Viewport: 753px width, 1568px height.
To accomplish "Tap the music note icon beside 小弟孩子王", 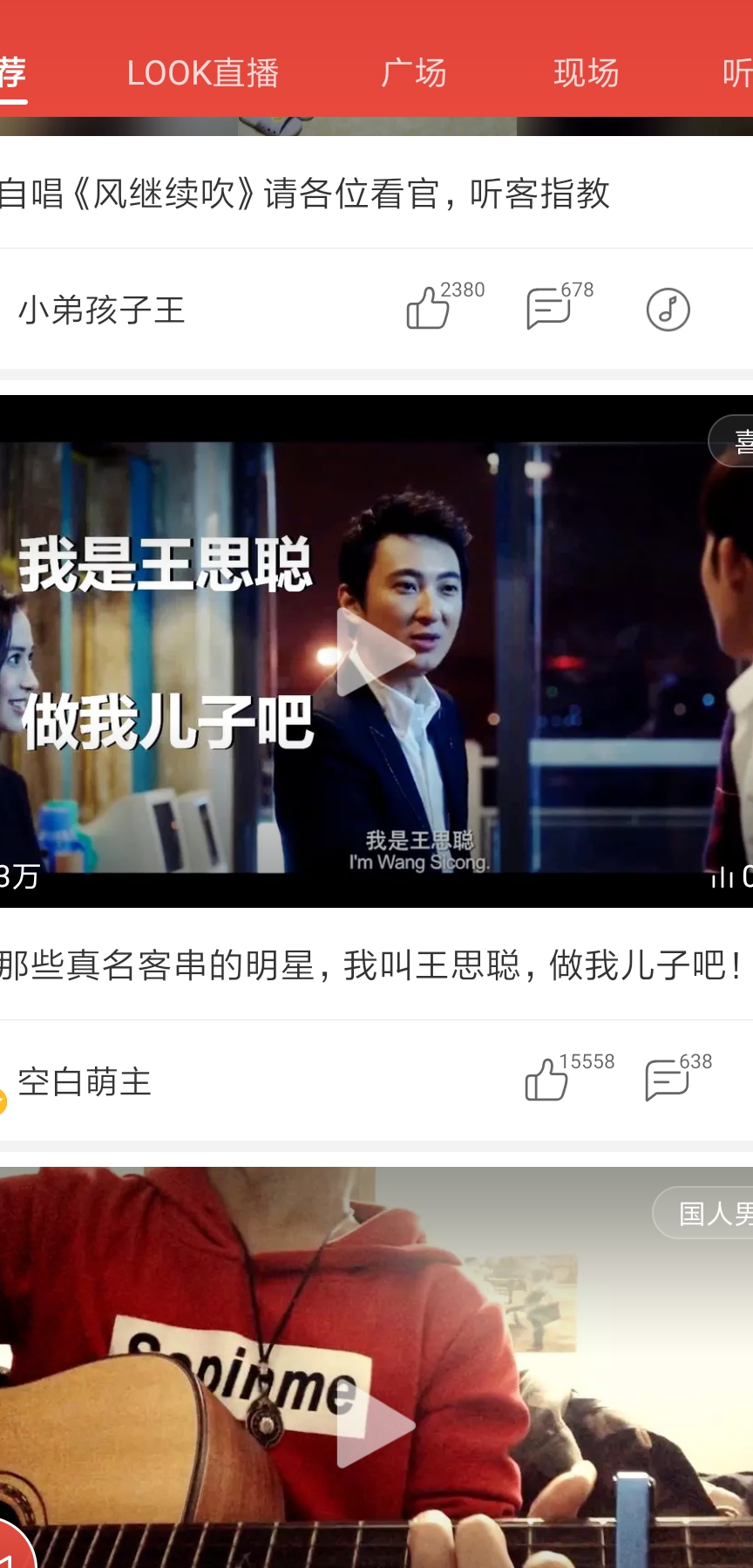I will coord(668,310).
